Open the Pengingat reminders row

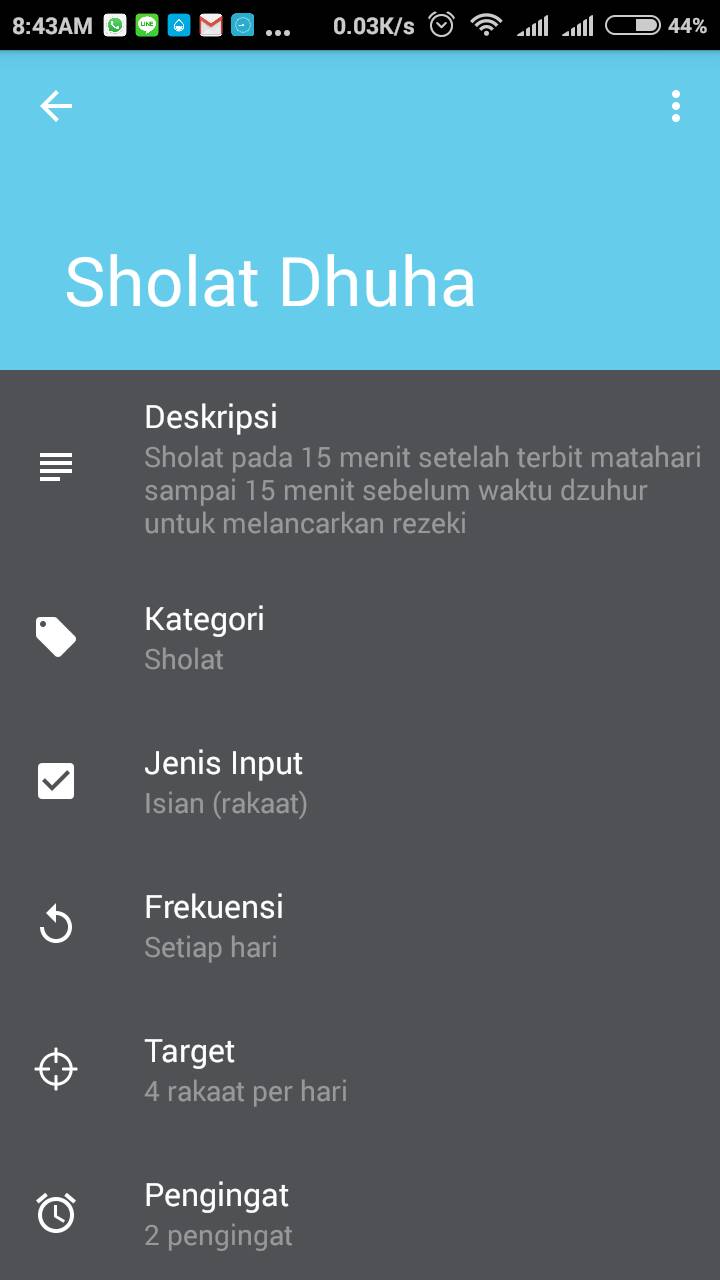click(360, 1214)
